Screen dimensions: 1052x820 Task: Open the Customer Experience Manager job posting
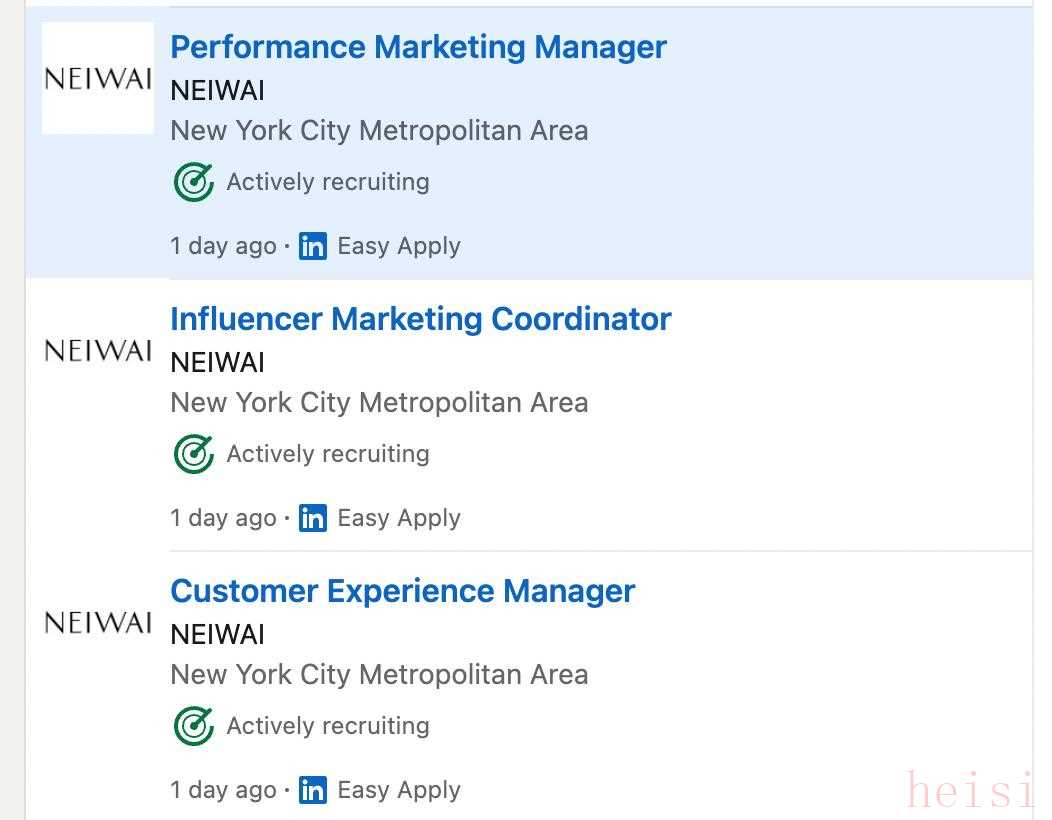click(x=402, y=591)
